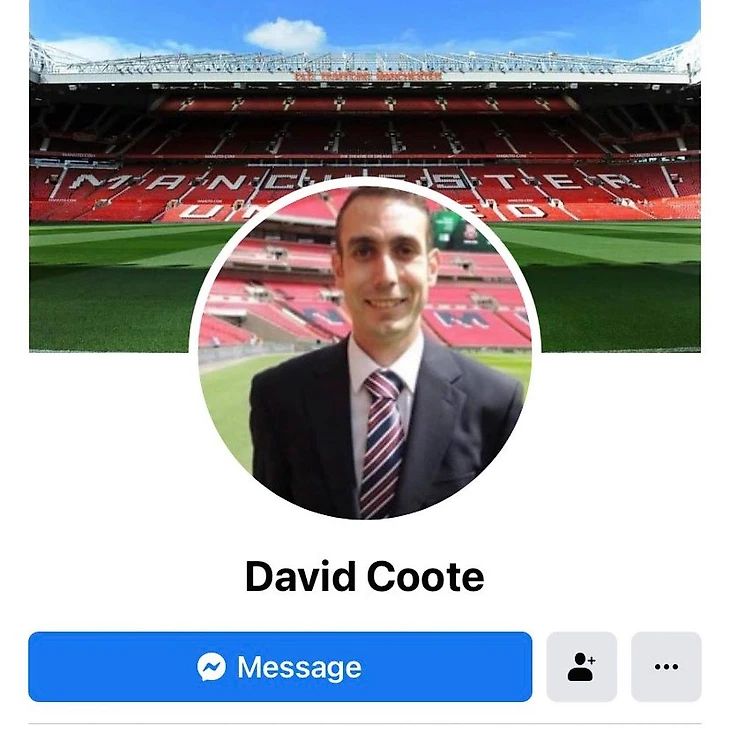View David Coote's profile picture

pyautogui.click(x=365, y=350)
